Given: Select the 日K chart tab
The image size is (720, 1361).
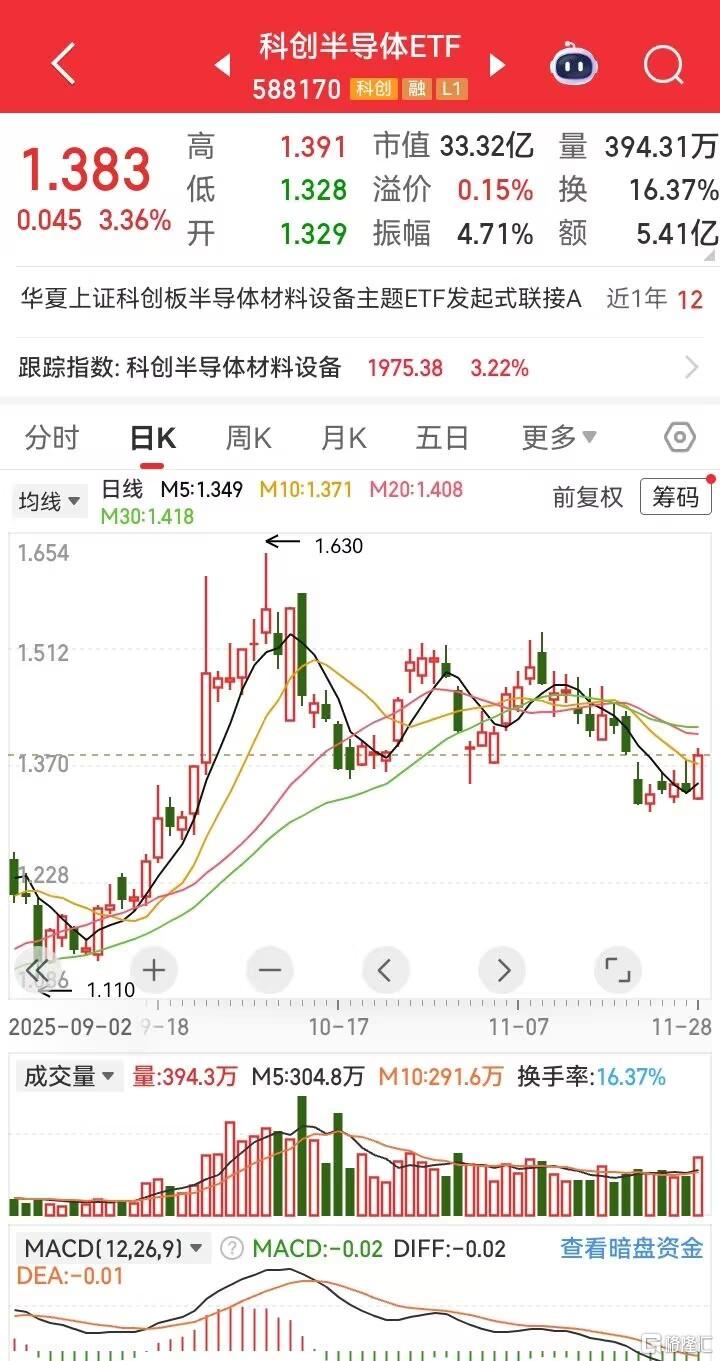Looking at the screenshot, I should (x=152, y=438).
